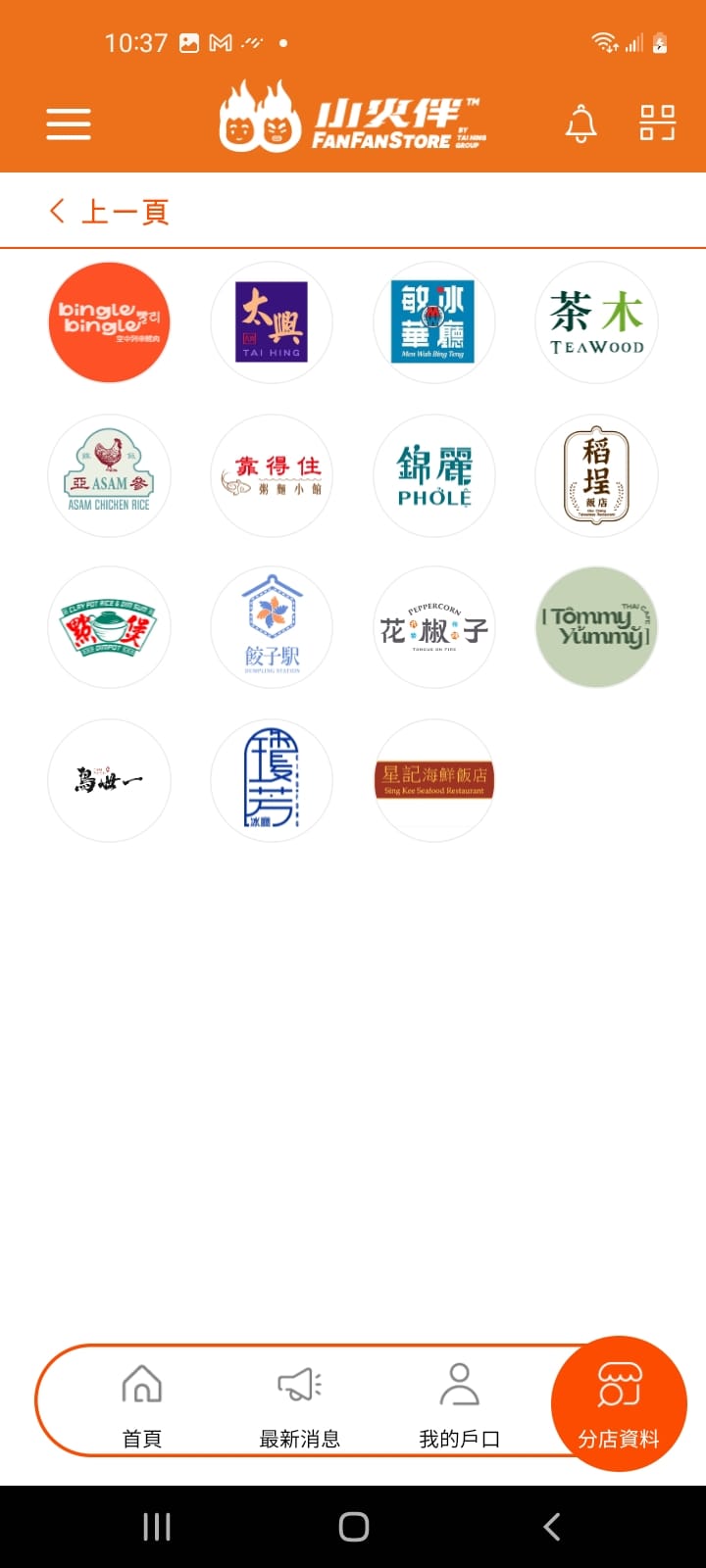The image size is (706, 1568).
Task: Open the 靠得住 brand tile
Action: point(272,475)
